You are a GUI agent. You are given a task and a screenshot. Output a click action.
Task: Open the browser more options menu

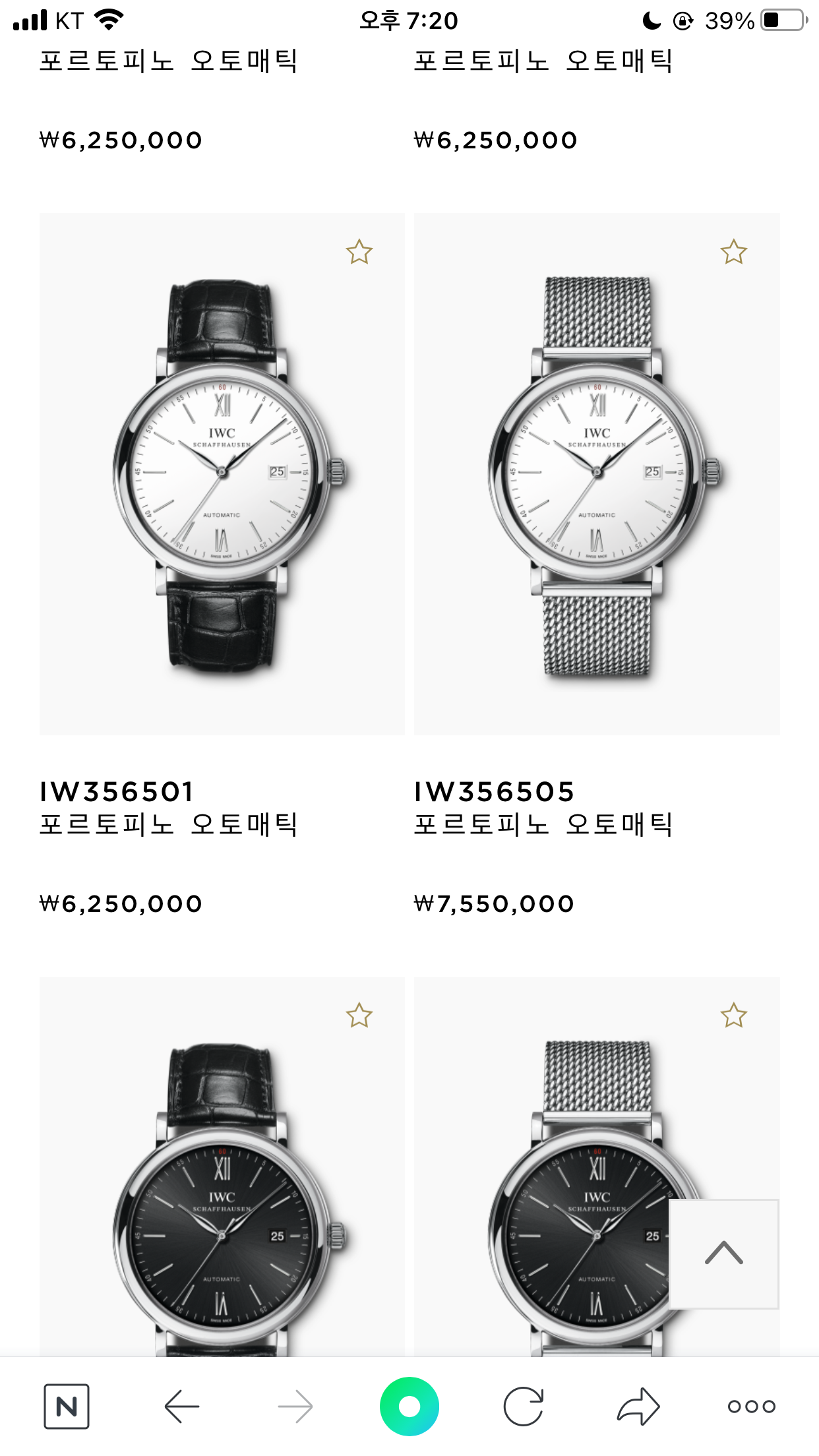coord(751,1406)
